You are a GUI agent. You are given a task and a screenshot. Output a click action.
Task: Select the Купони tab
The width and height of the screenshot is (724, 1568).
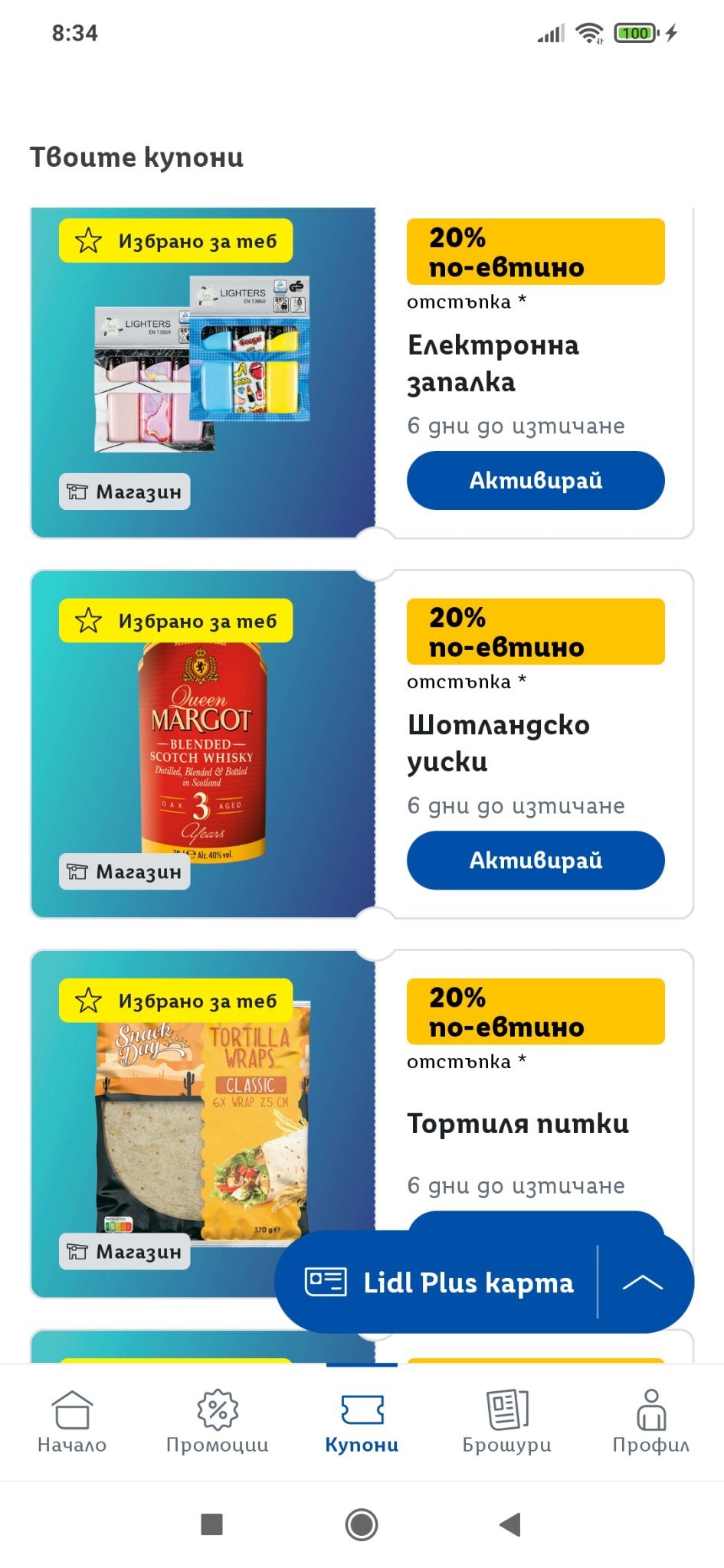[362, 1422]
